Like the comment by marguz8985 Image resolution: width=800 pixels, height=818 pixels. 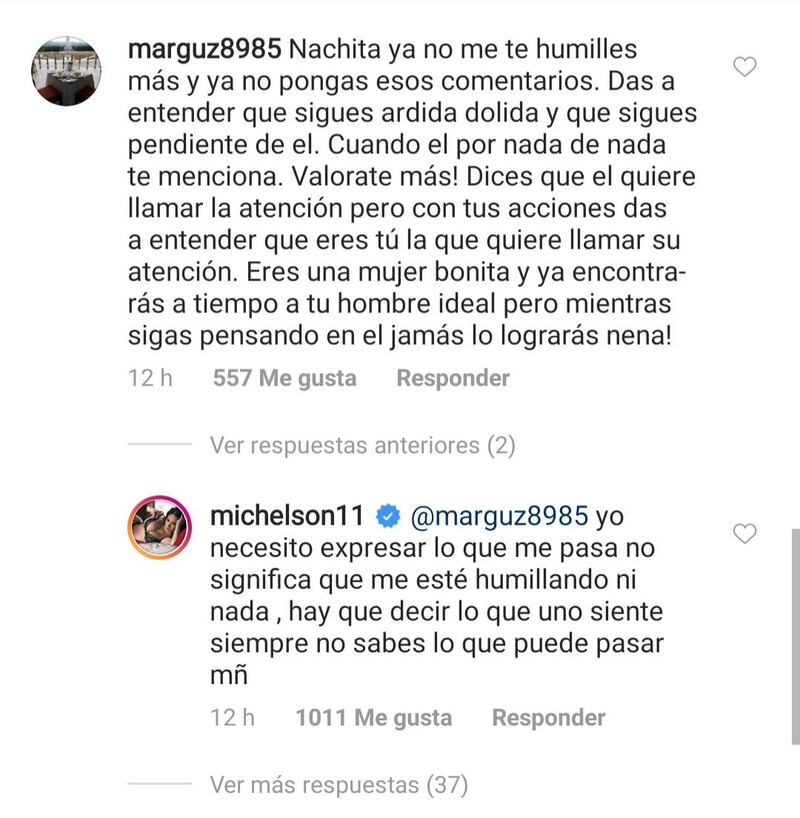coord(745,68)
